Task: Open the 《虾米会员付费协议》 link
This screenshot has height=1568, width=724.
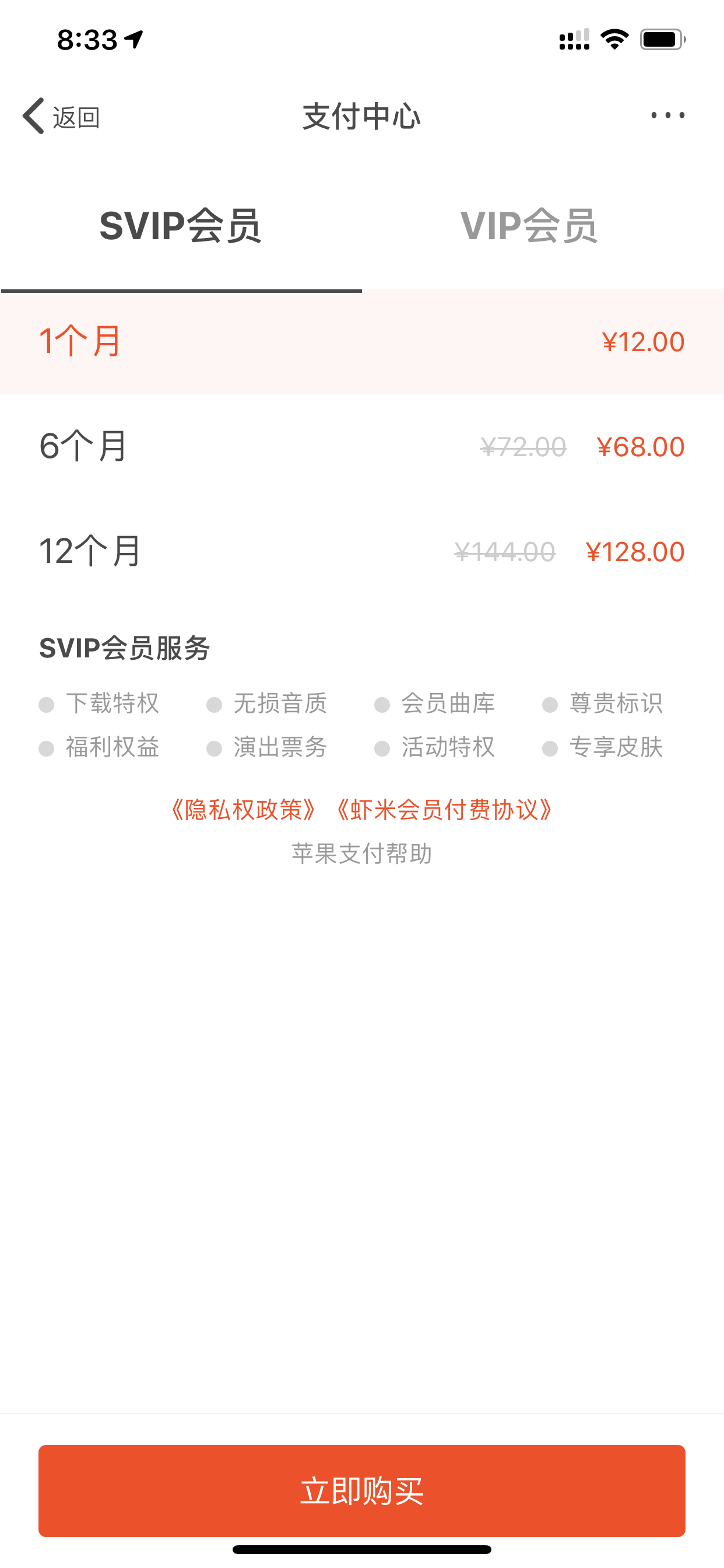Action: tap(444, 810)
